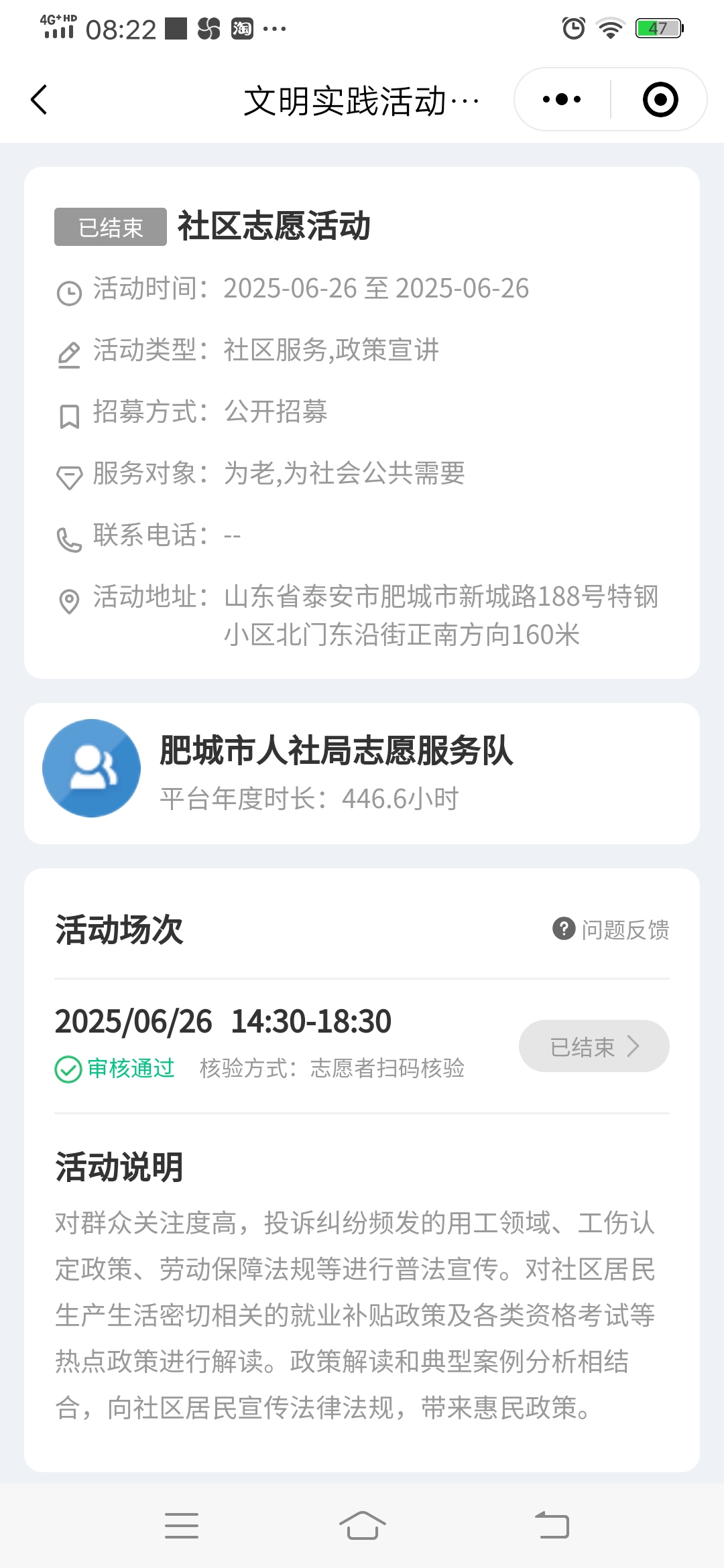Open the mini program's three-dot menu
This screenshot has width=724, height=1568.
(562, 100)
